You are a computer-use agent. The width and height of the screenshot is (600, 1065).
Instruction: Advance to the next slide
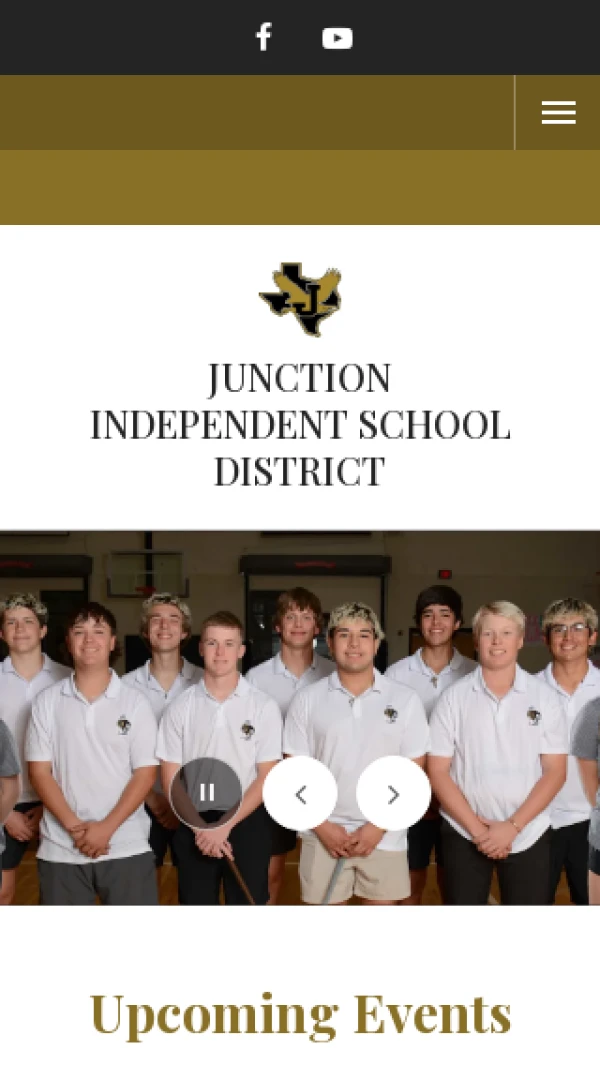pyautogui.click(x=393, y=793)
